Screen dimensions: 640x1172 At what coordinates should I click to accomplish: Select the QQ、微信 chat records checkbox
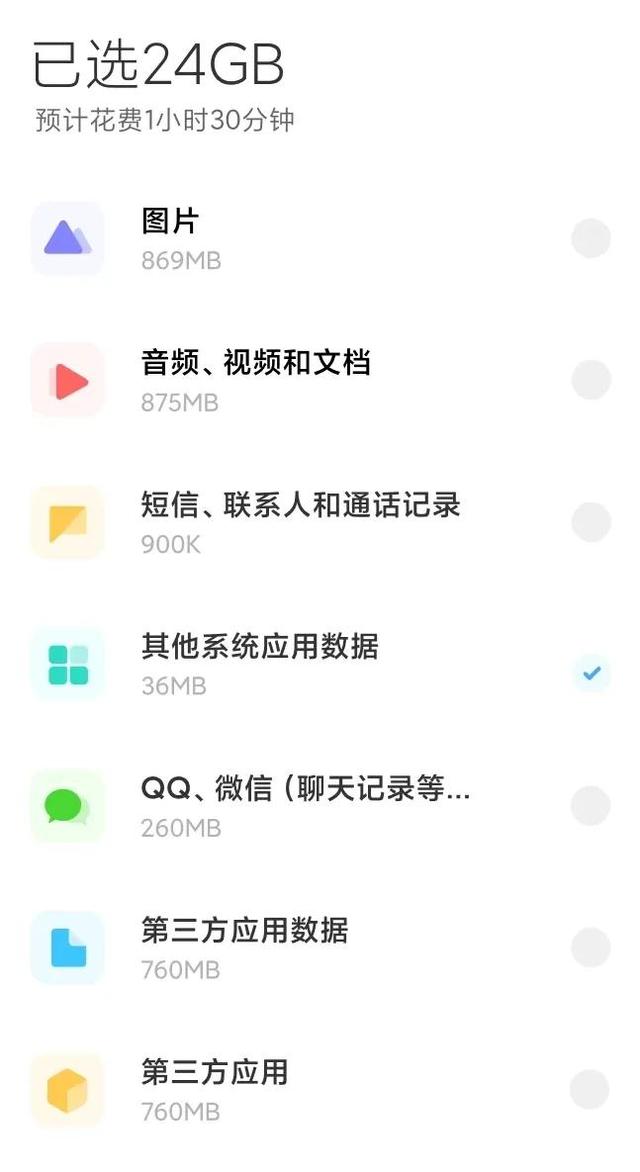tap(591, 806)
